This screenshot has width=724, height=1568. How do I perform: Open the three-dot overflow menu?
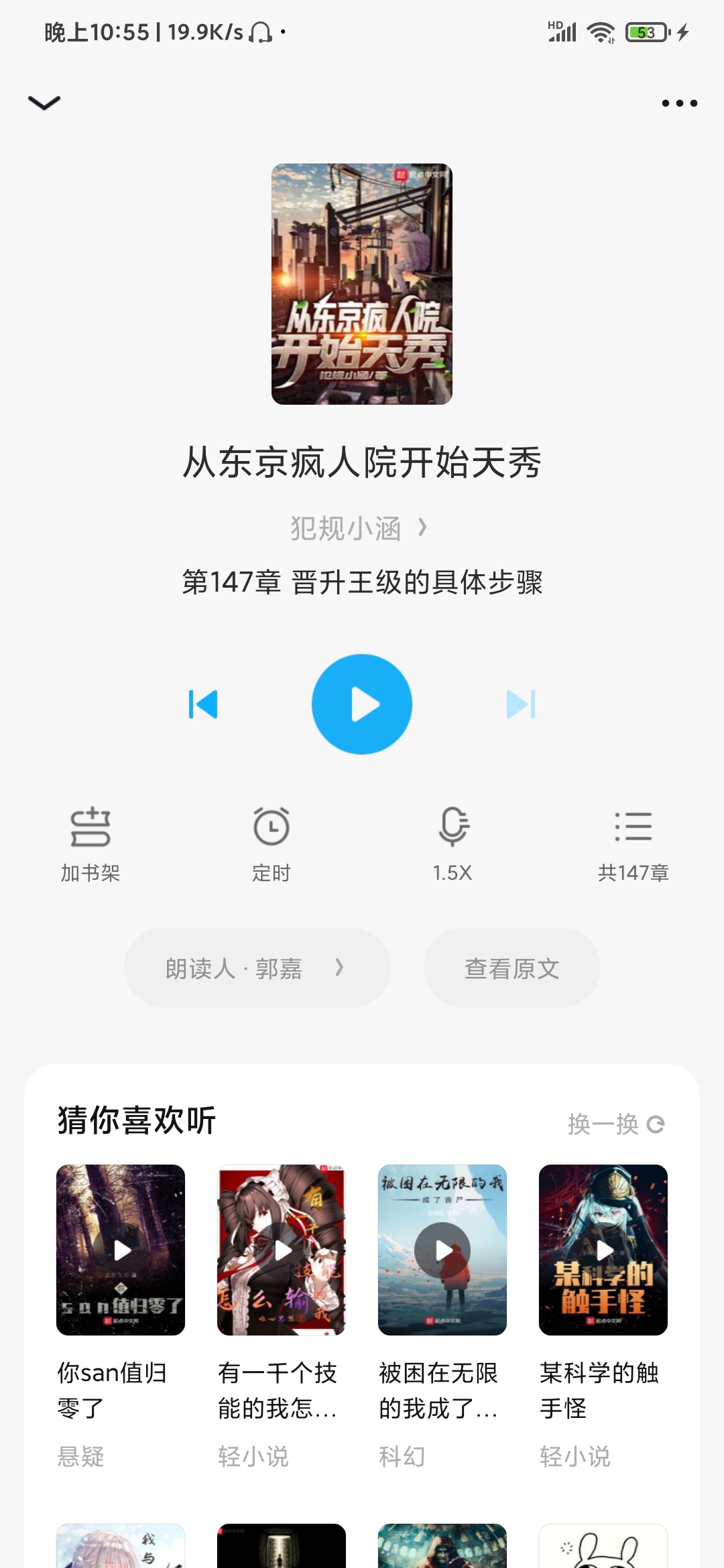pyautogui.click(x=679, y=103)
